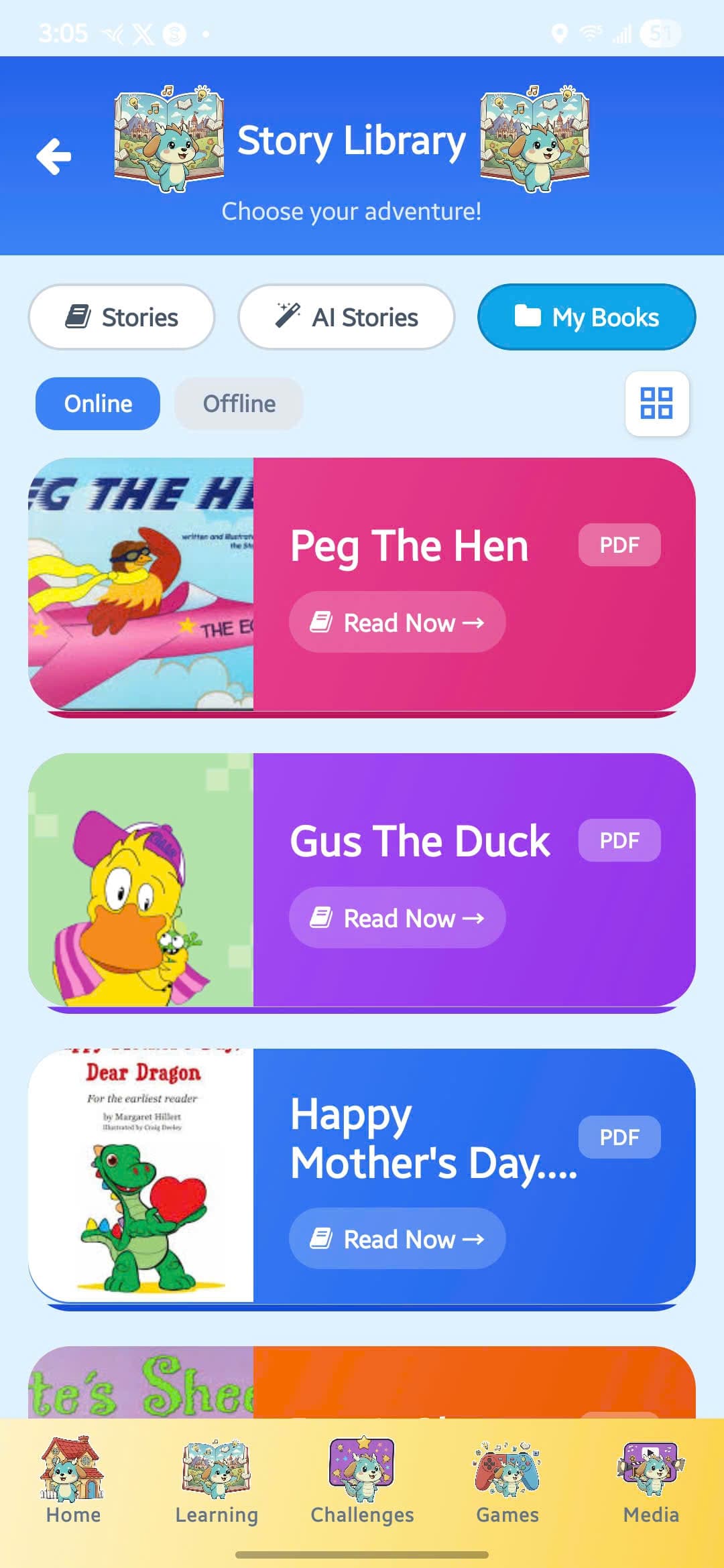
Task: Select the Games controller icon
Action: point(506,1466)
